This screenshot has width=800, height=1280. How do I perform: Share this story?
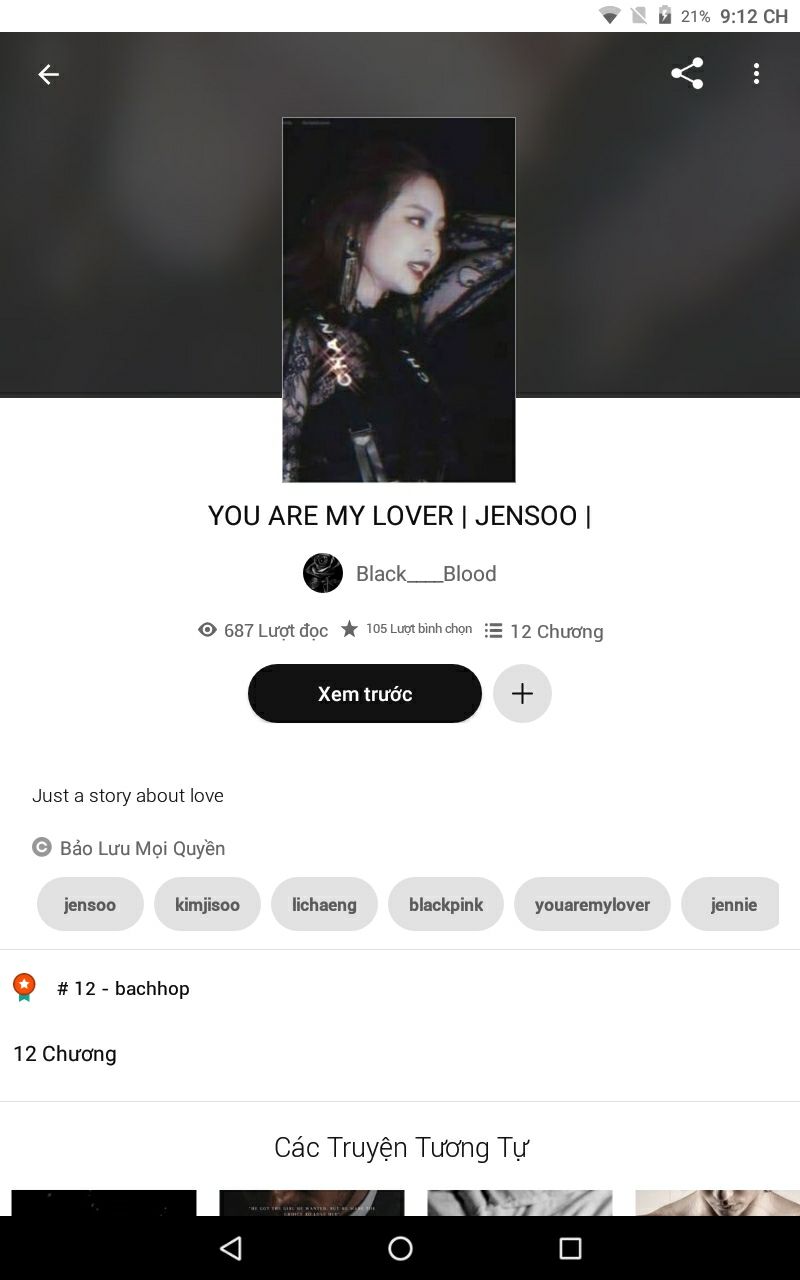687,74
